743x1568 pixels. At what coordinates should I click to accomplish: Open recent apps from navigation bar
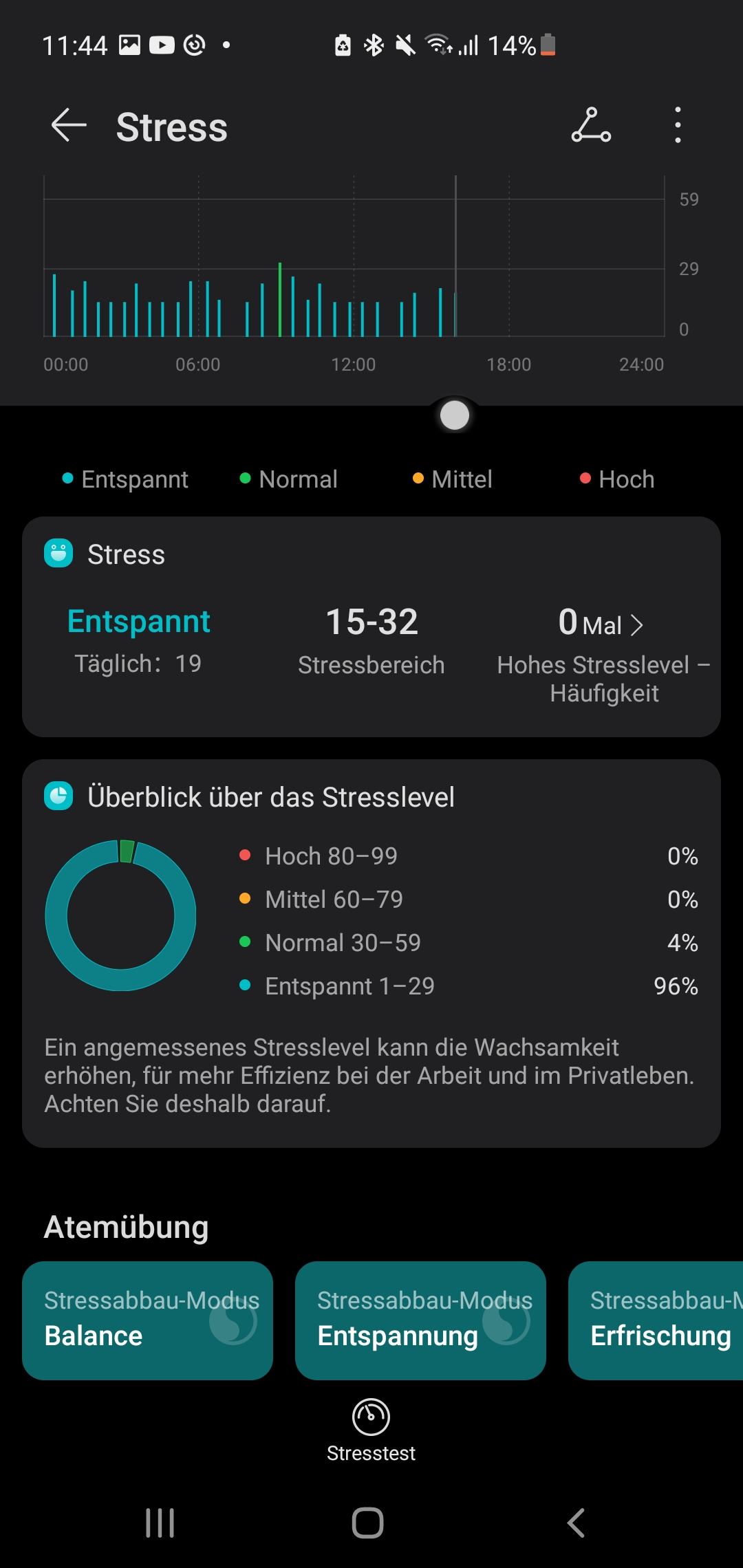[160, 1523]
